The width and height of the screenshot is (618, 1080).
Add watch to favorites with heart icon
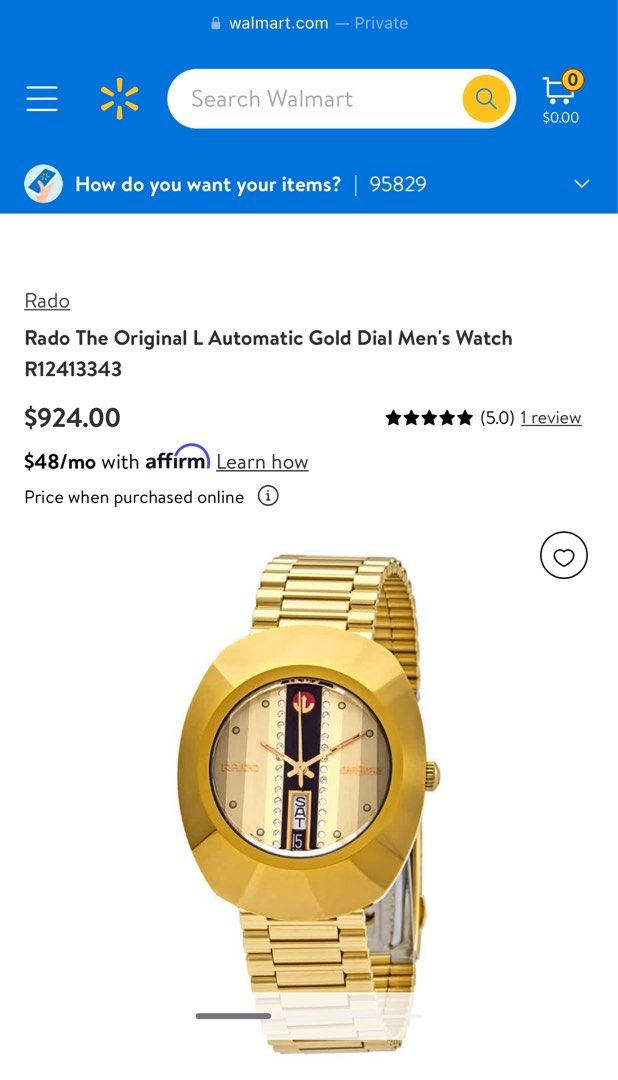click(x=564, y=556)
